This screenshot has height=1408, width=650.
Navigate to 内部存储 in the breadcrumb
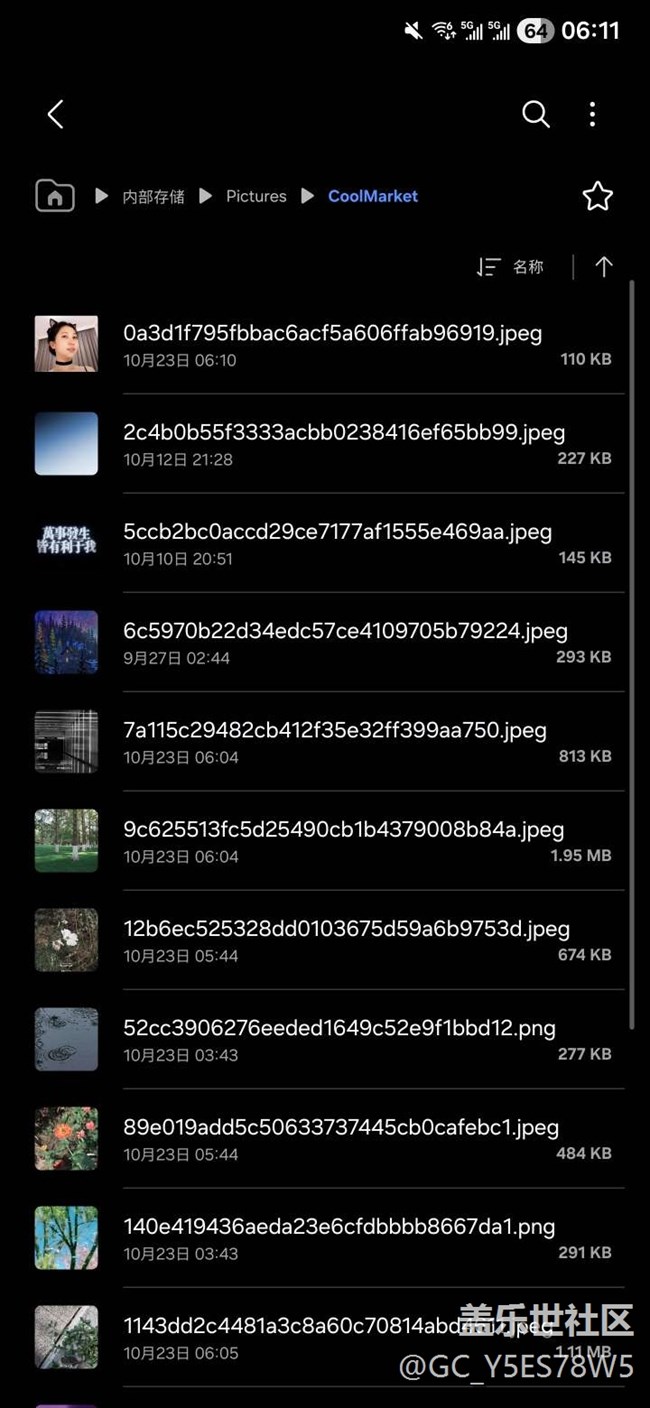coord(153,197)
